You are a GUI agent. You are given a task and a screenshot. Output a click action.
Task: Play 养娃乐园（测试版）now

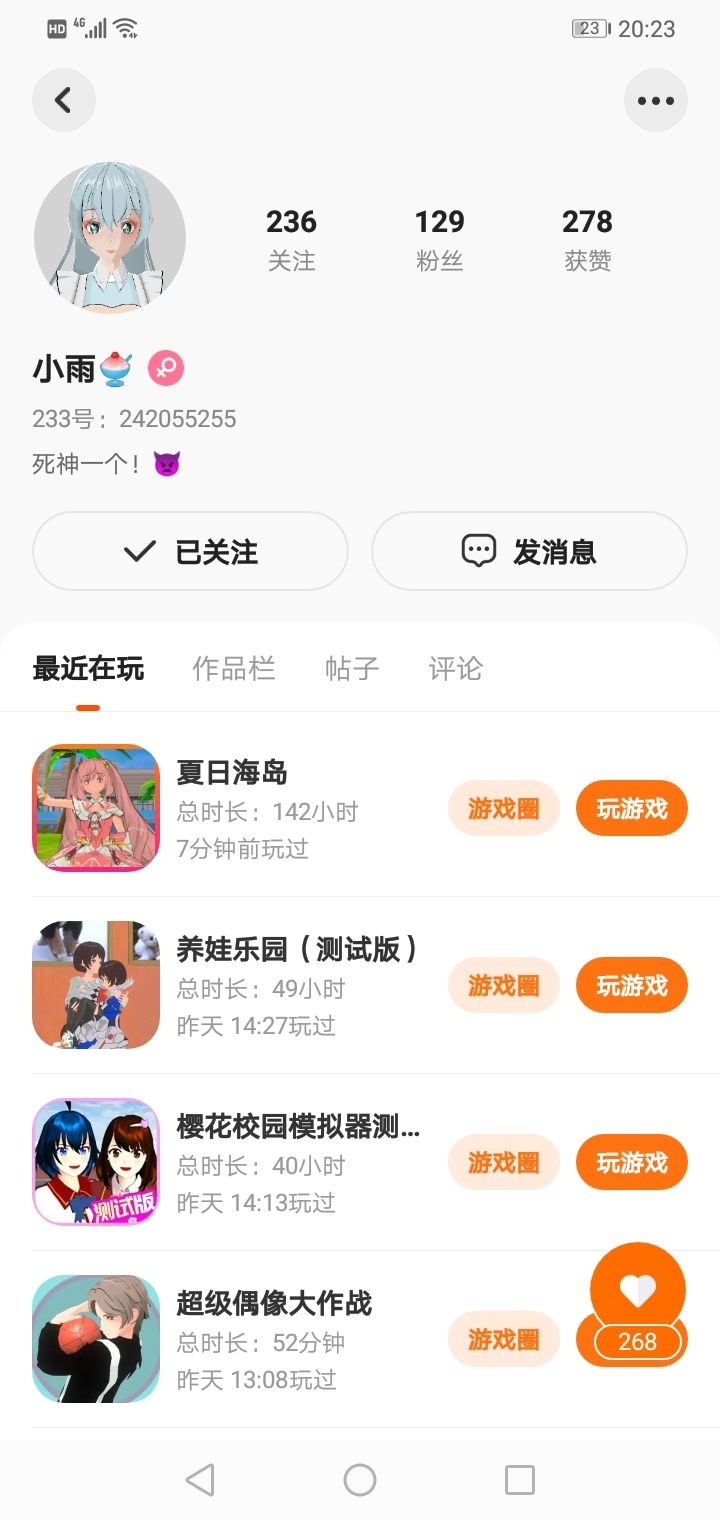(631, 985)
